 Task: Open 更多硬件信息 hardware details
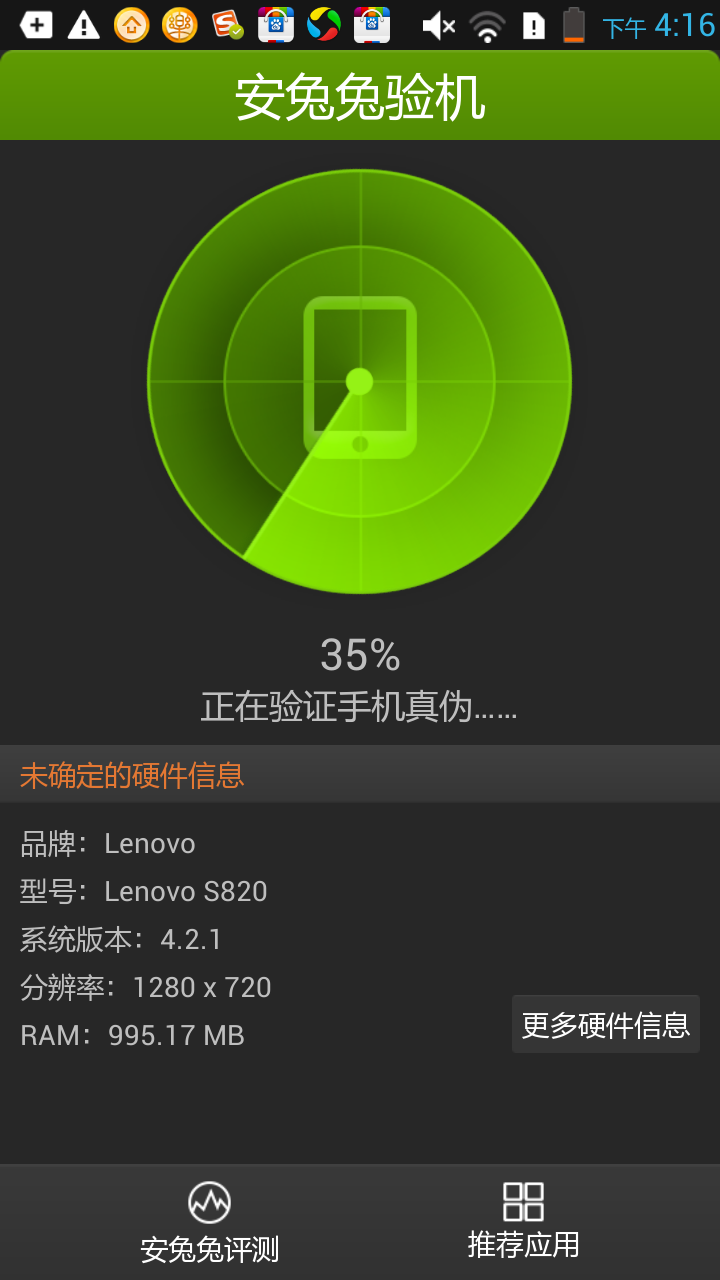(605, 1024)
